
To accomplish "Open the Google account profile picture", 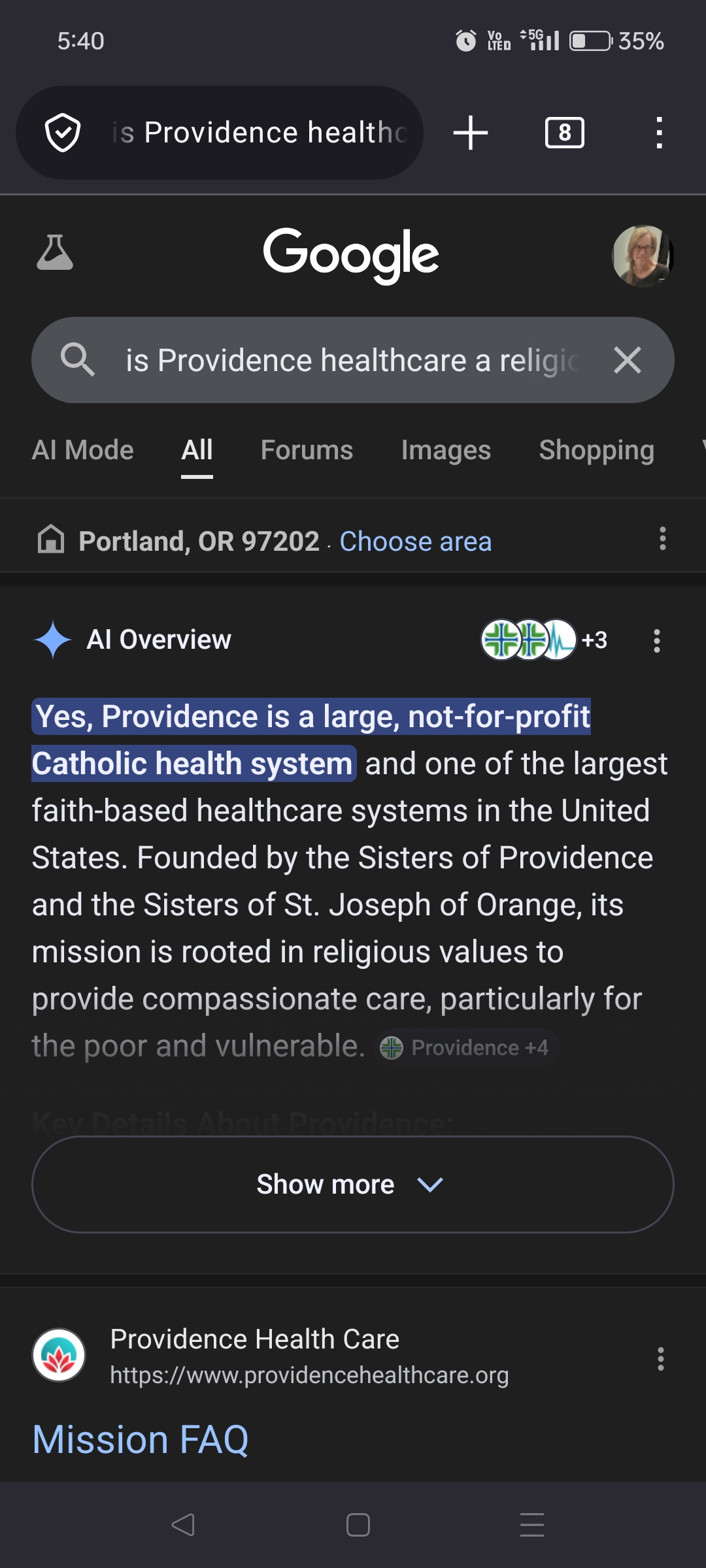I will pos(643,255).
